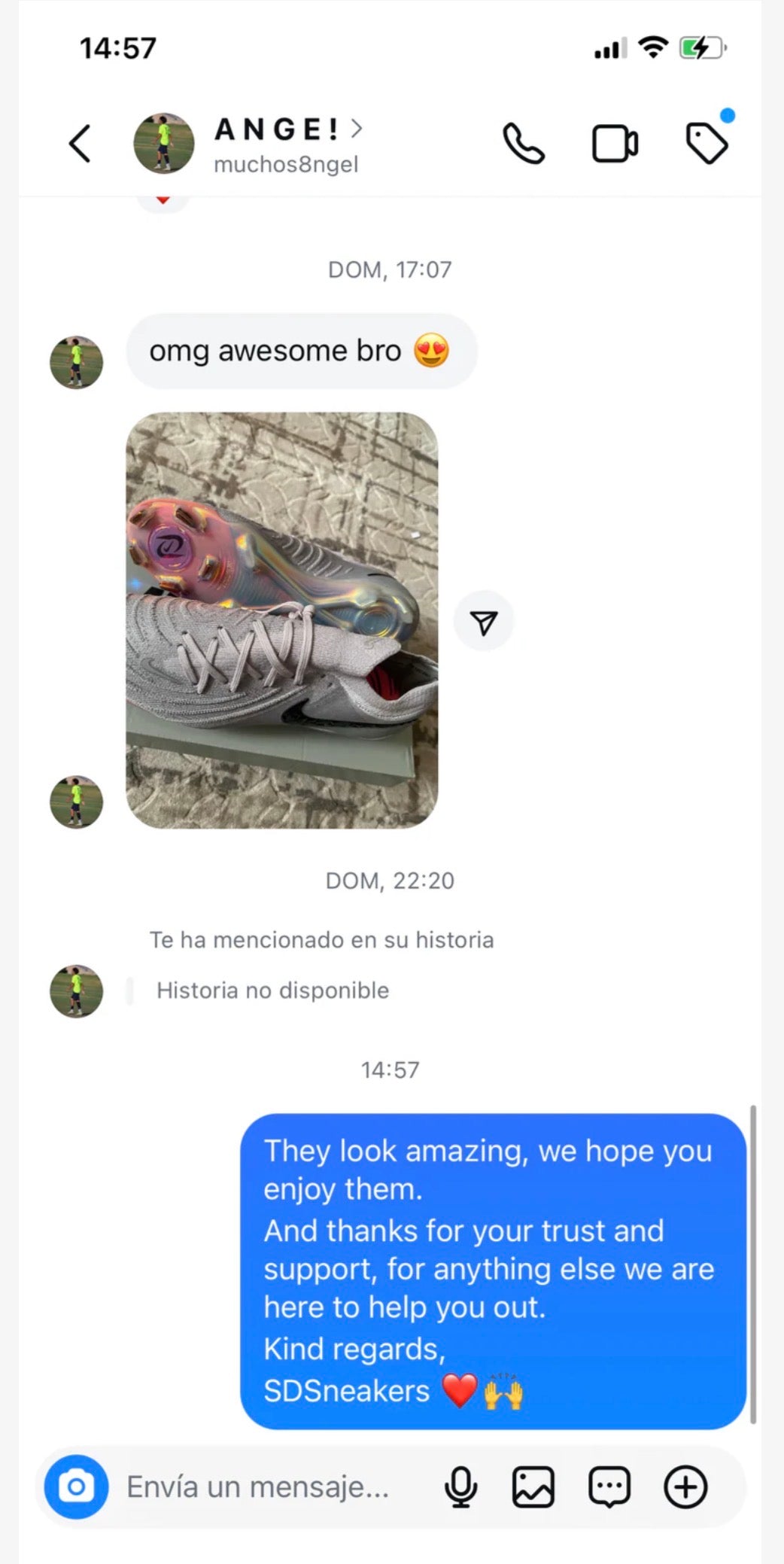784x1564 pixels.
Task: Open saved quick replies bubble icon
Action: [x=609, y=1486]
